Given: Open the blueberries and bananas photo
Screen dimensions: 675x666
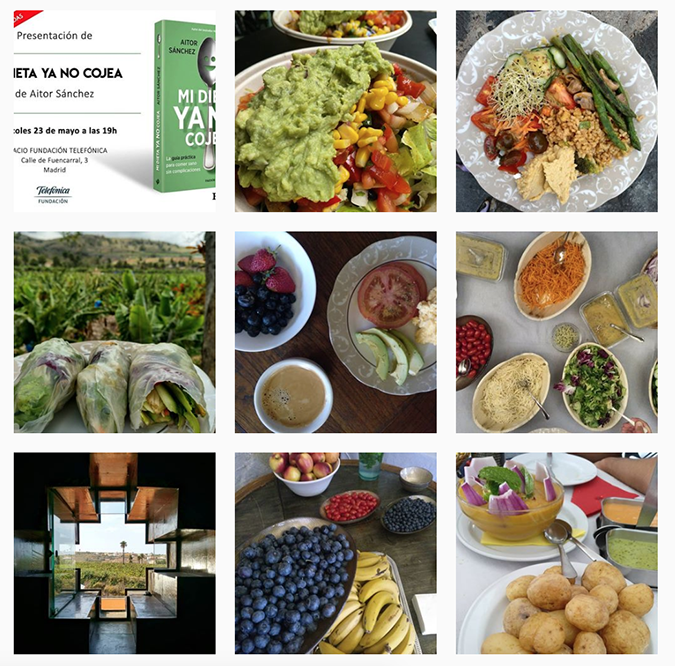Looking at the screenshot, I should (x=335, y=553).
